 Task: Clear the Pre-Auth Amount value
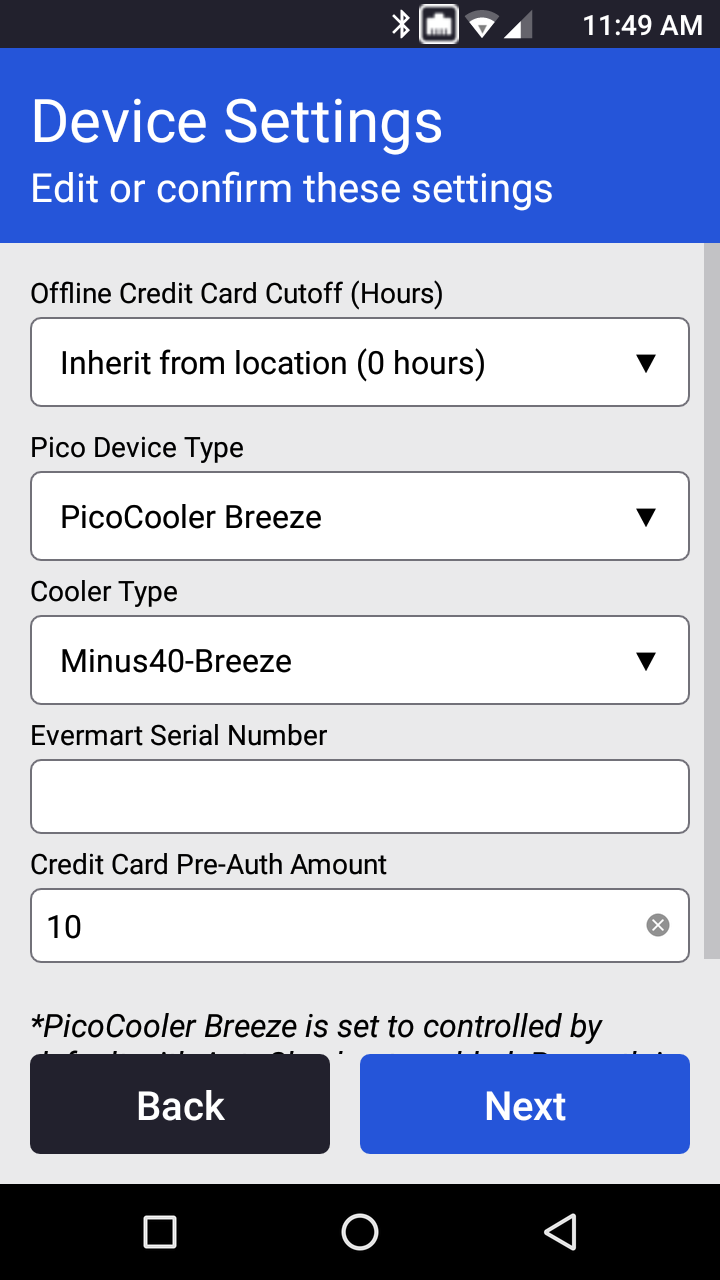pyautogui.click(x=657, y=925)
